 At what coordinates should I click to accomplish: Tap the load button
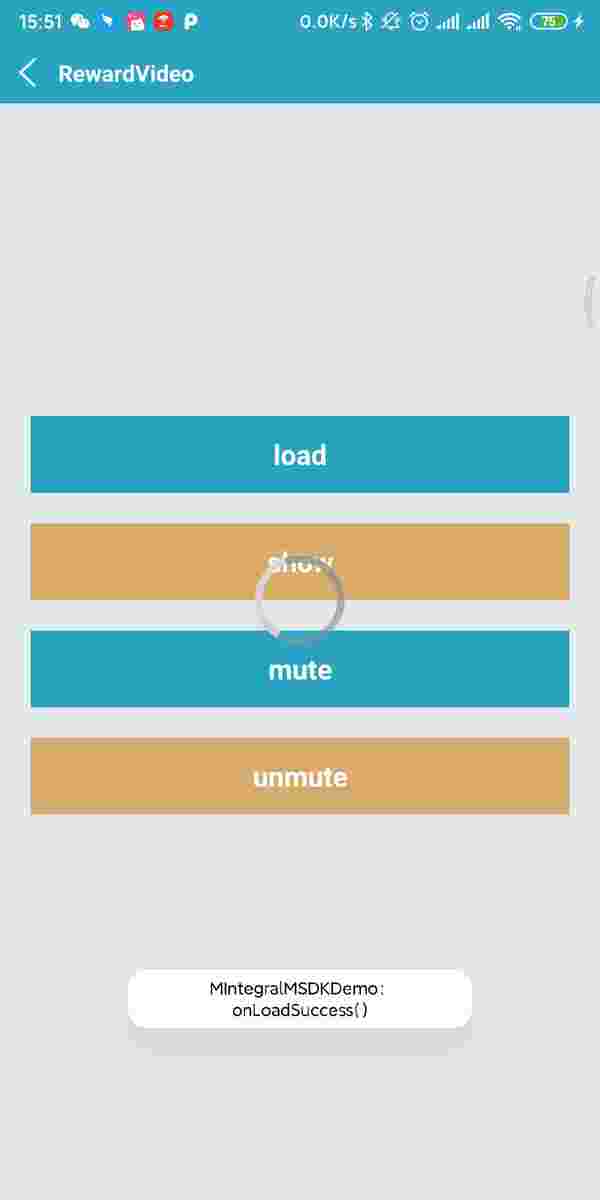[x=300, y=454]
